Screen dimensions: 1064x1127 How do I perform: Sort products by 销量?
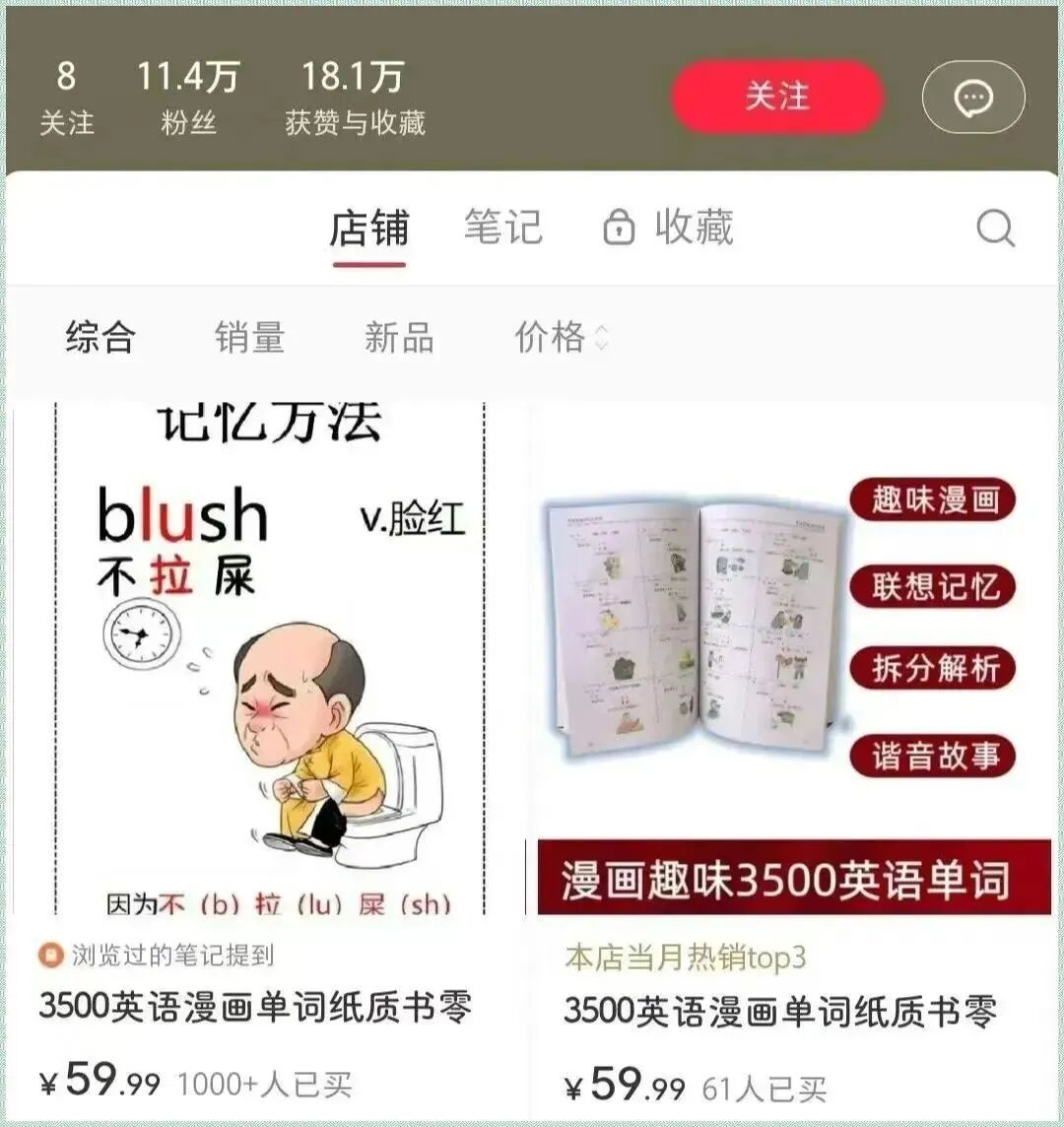tap(250, 338)
